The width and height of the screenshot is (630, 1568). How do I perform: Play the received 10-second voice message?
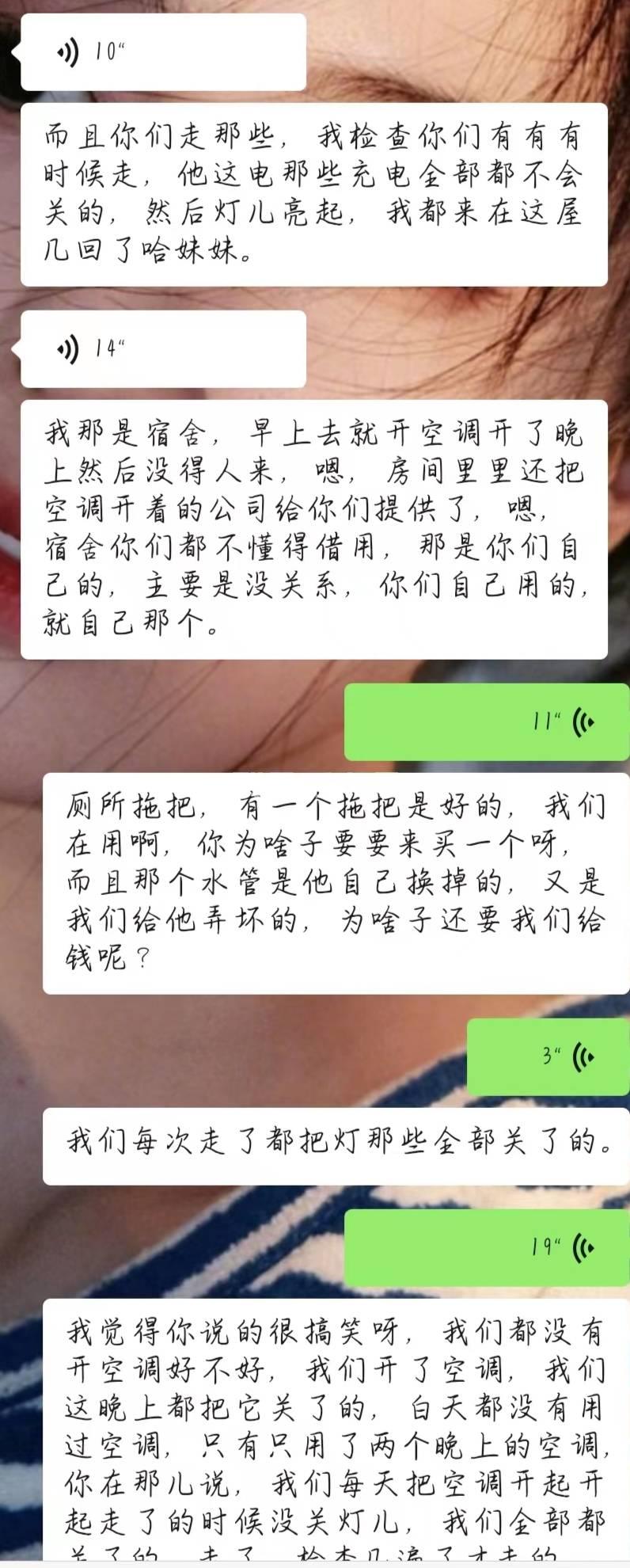pos(162,53)
